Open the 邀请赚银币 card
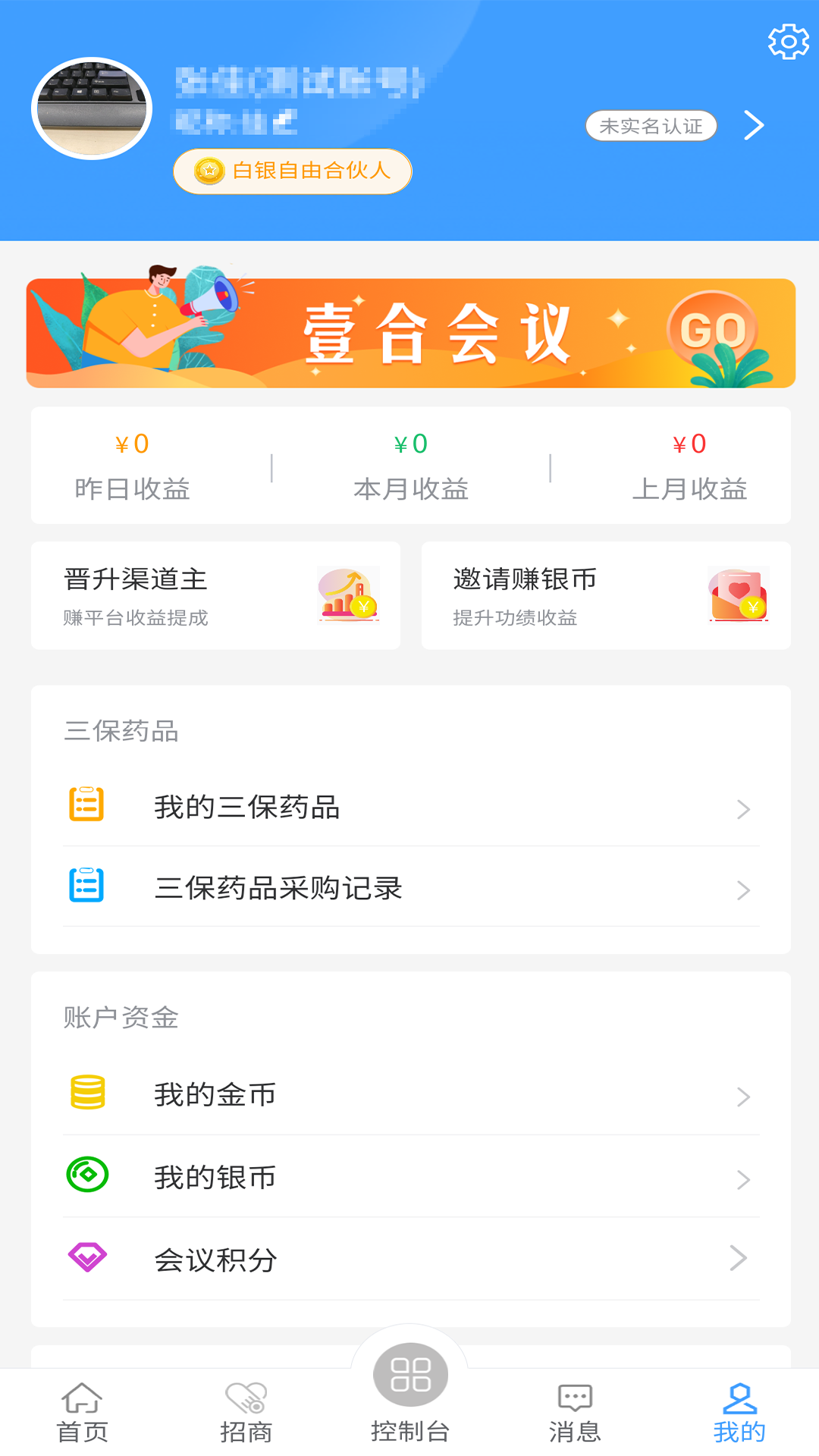Viewport: 819px width, 1456px height. [x=606, y=596]
